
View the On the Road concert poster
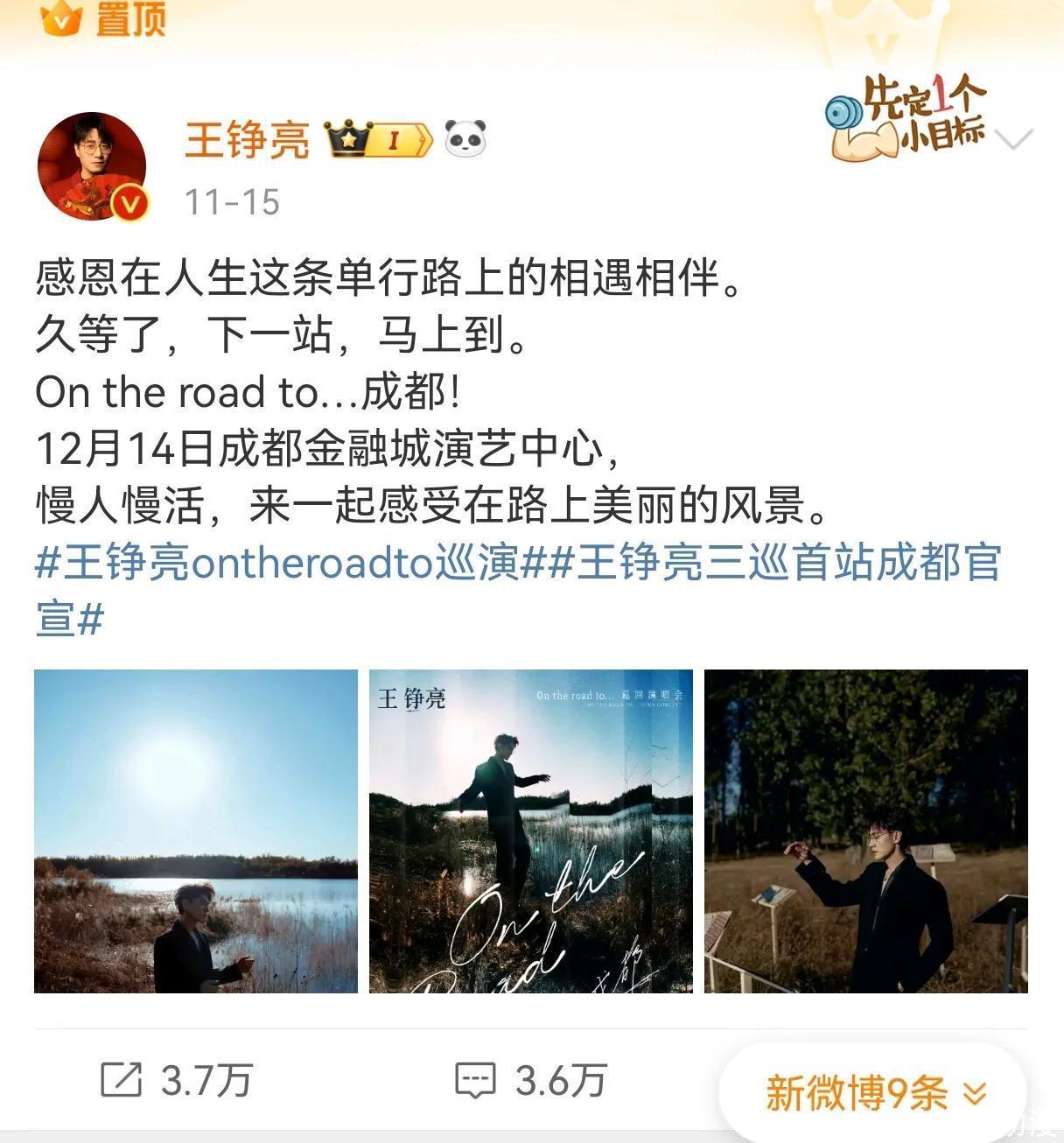[531, 831]
